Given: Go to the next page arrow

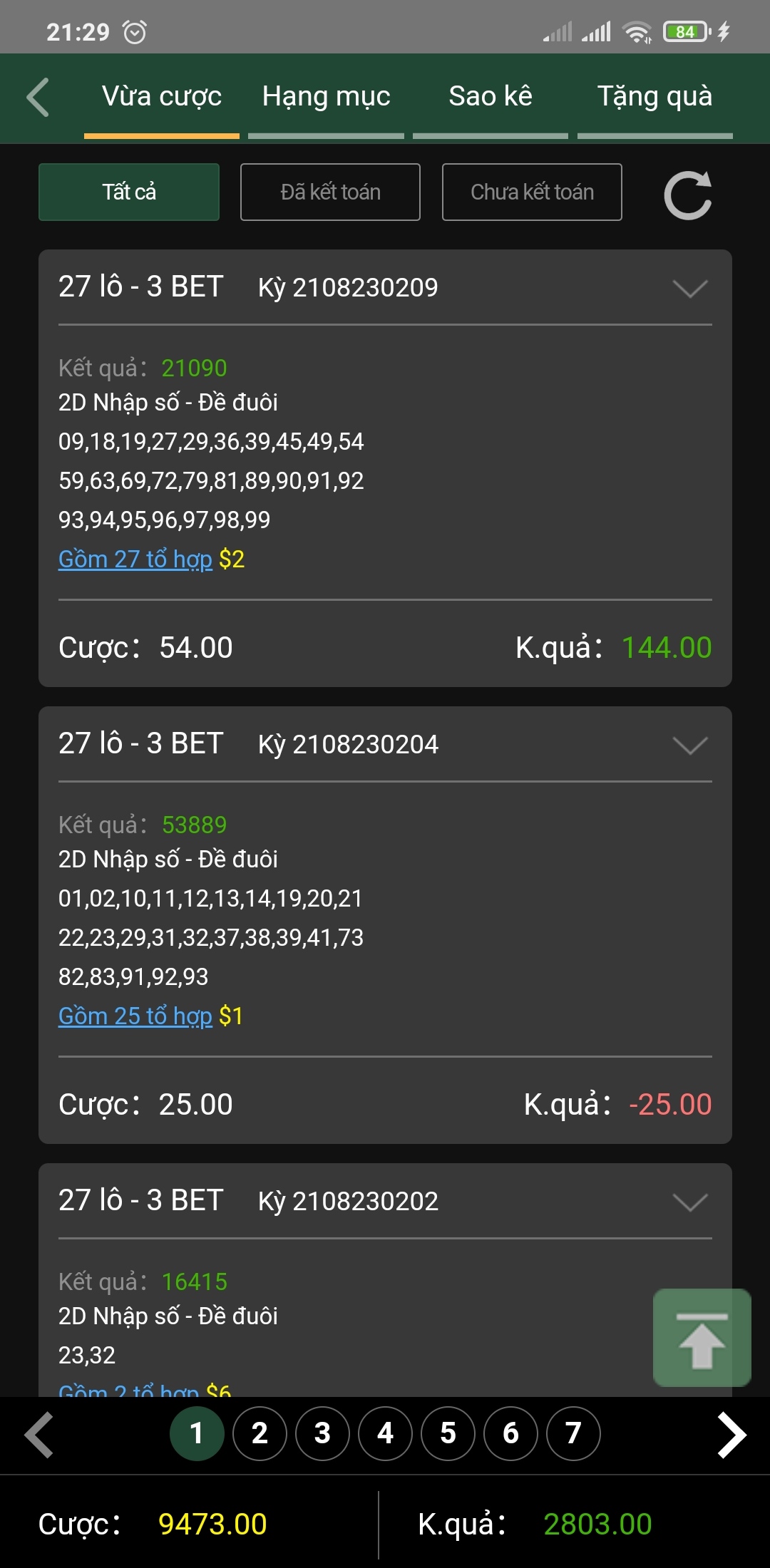Looking at the screenshot, I should point(731,1435).
